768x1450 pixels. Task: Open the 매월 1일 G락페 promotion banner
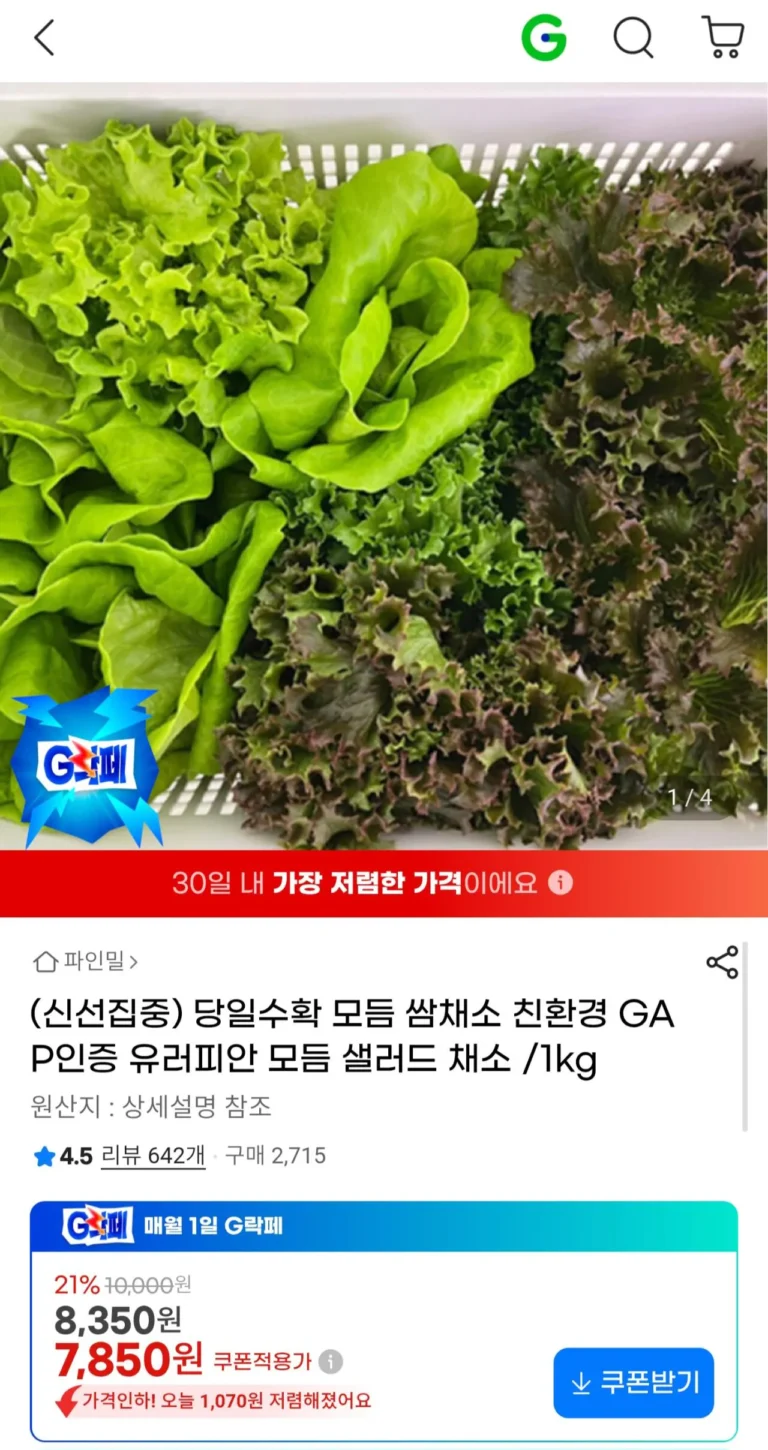click(x=384, y=1226)
